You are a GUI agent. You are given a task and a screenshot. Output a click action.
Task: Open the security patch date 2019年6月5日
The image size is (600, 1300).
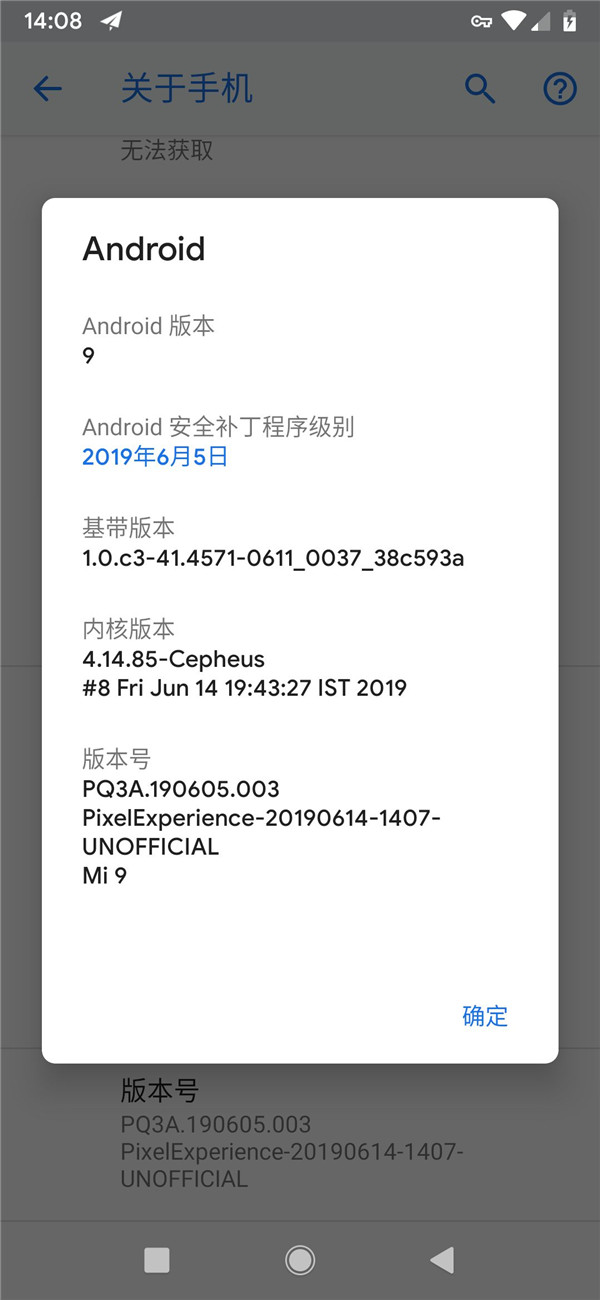click(155, 457)
